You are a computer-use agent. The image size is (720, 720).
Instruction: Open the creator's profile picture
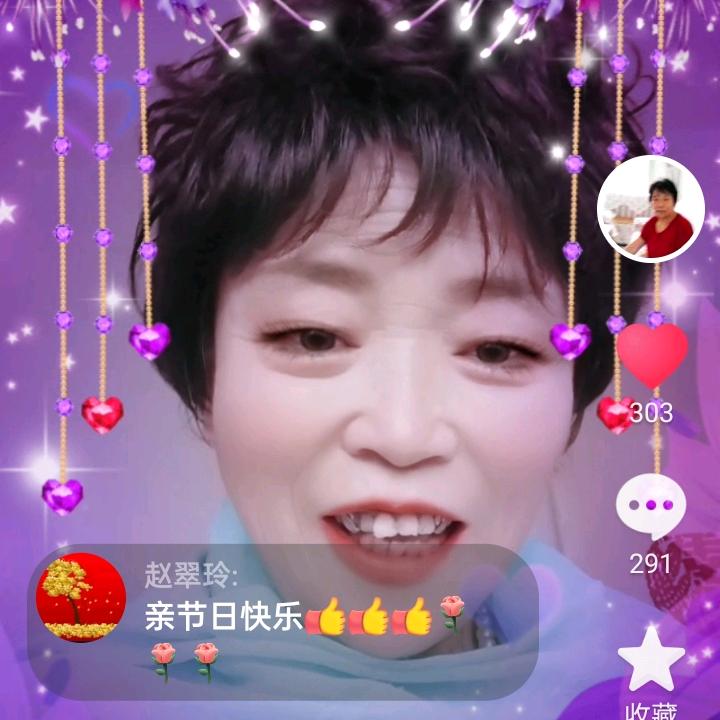651,209
